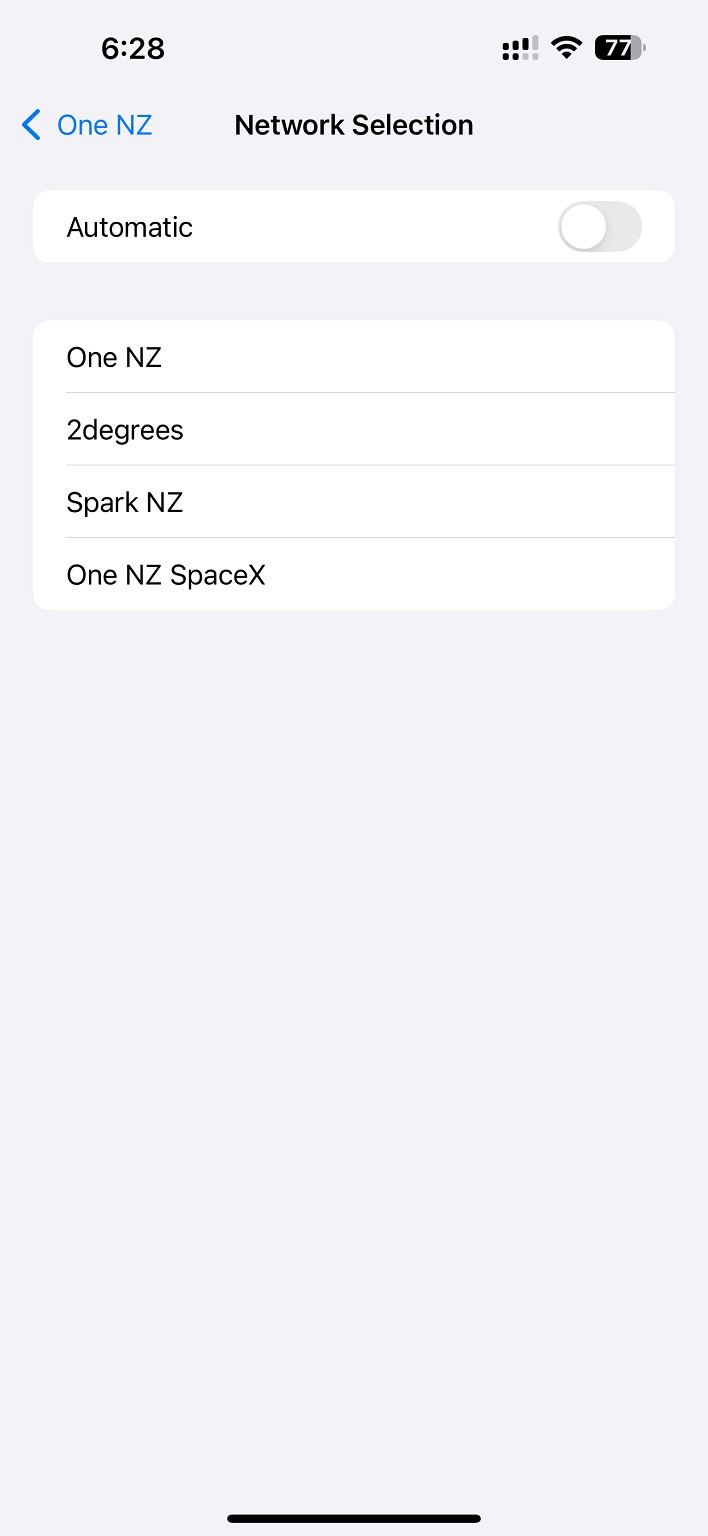Pick the One NZ SpaceX network
Viewport: 708px width, 1536px height.
353,575
